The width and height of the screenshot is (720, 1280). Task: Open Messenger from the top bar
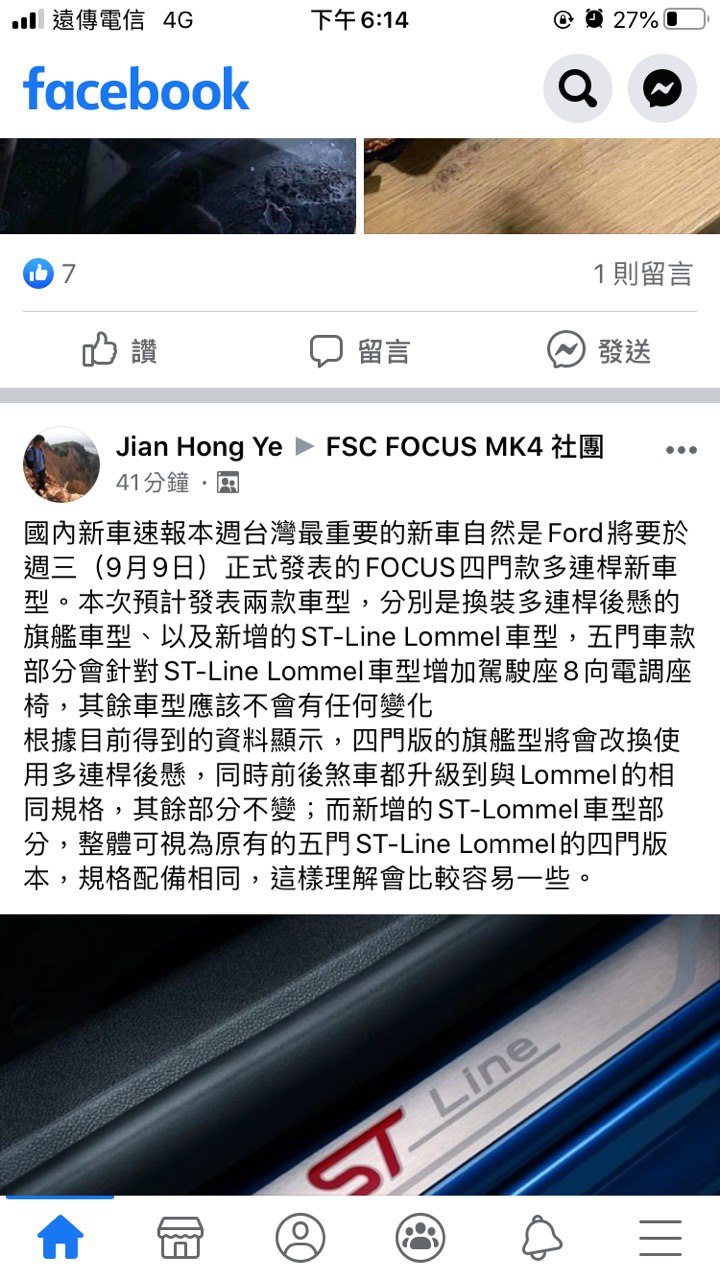tap(662, 90)
